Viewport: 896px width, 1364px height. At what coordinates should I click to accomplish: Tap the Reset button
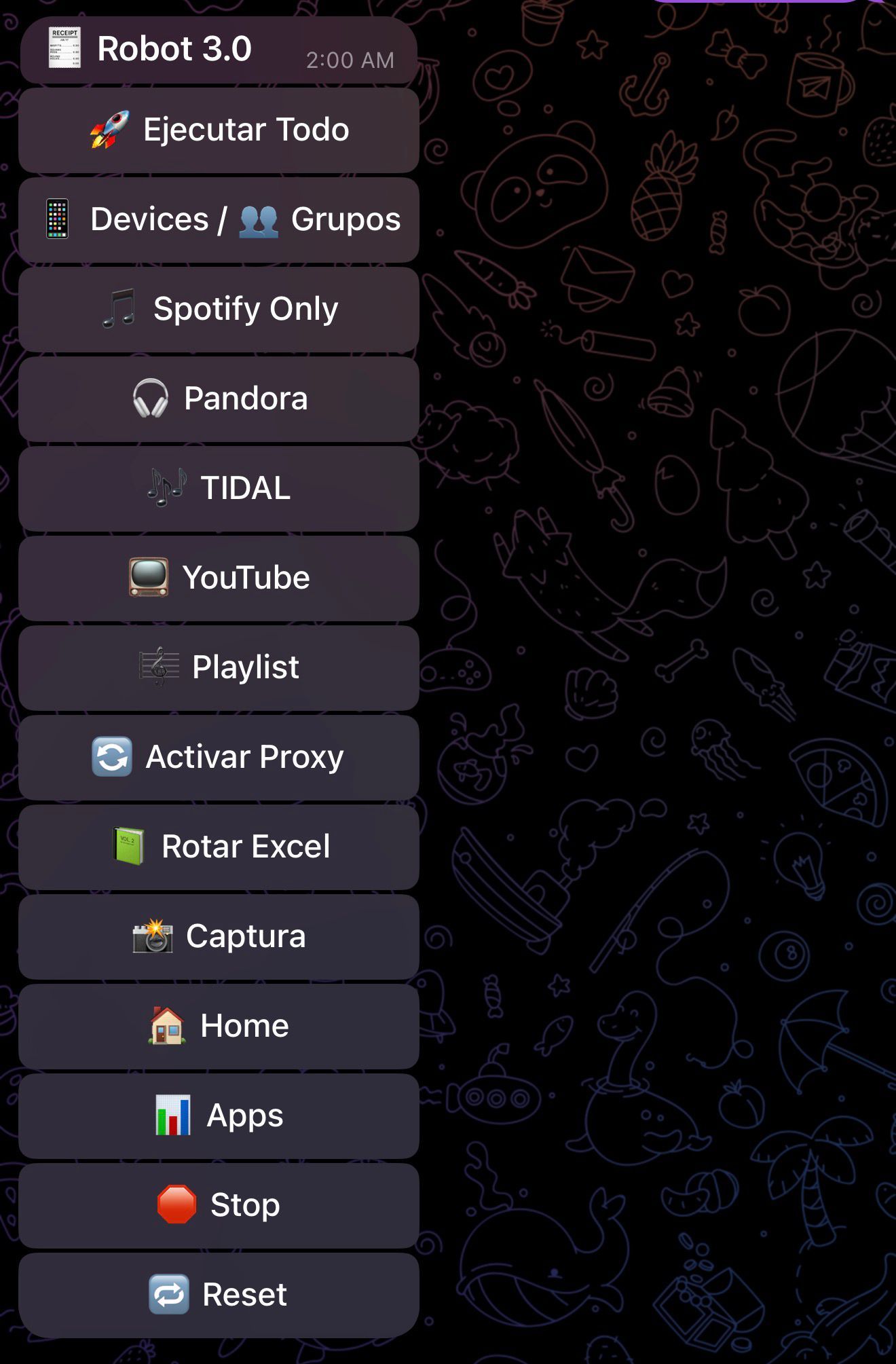point(219,1295)
